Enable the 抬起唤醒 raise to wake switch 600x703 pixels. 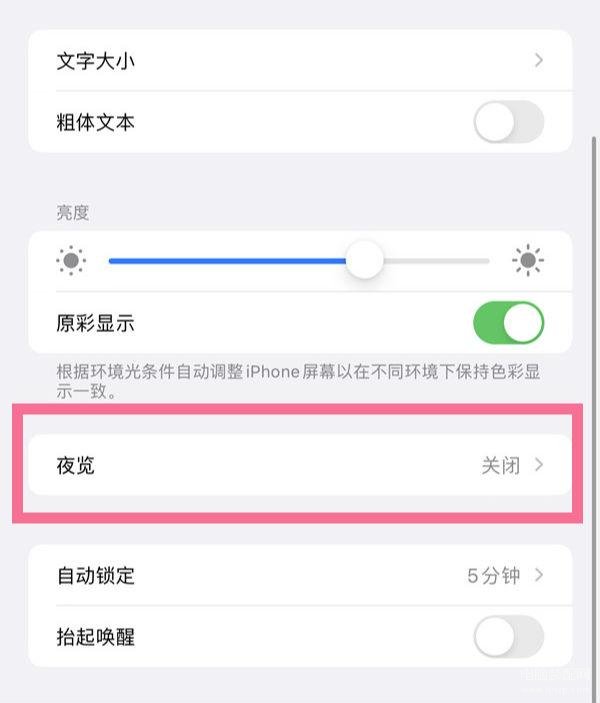coord(508,637)
